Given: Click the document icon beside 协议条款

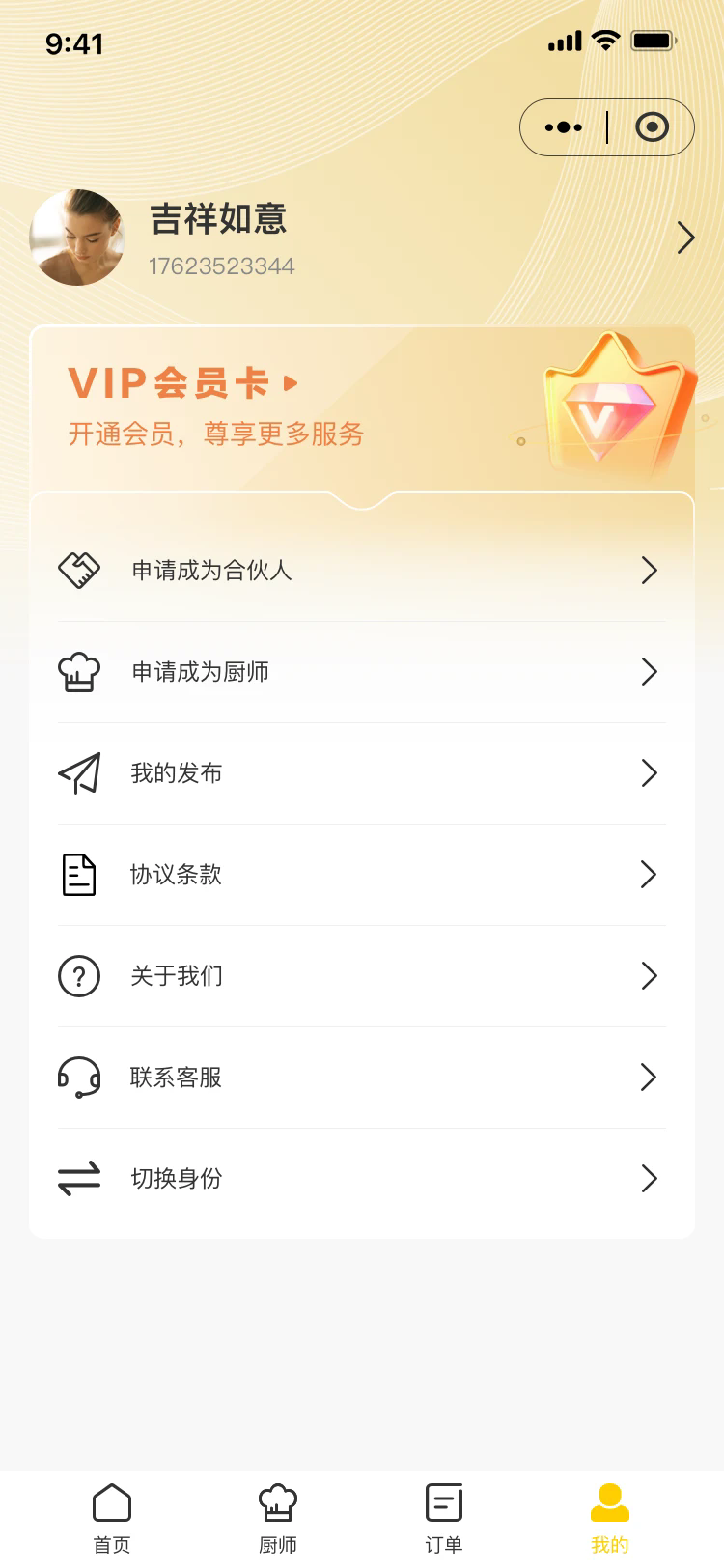Looking at the screenshot, I should [79, 875].
